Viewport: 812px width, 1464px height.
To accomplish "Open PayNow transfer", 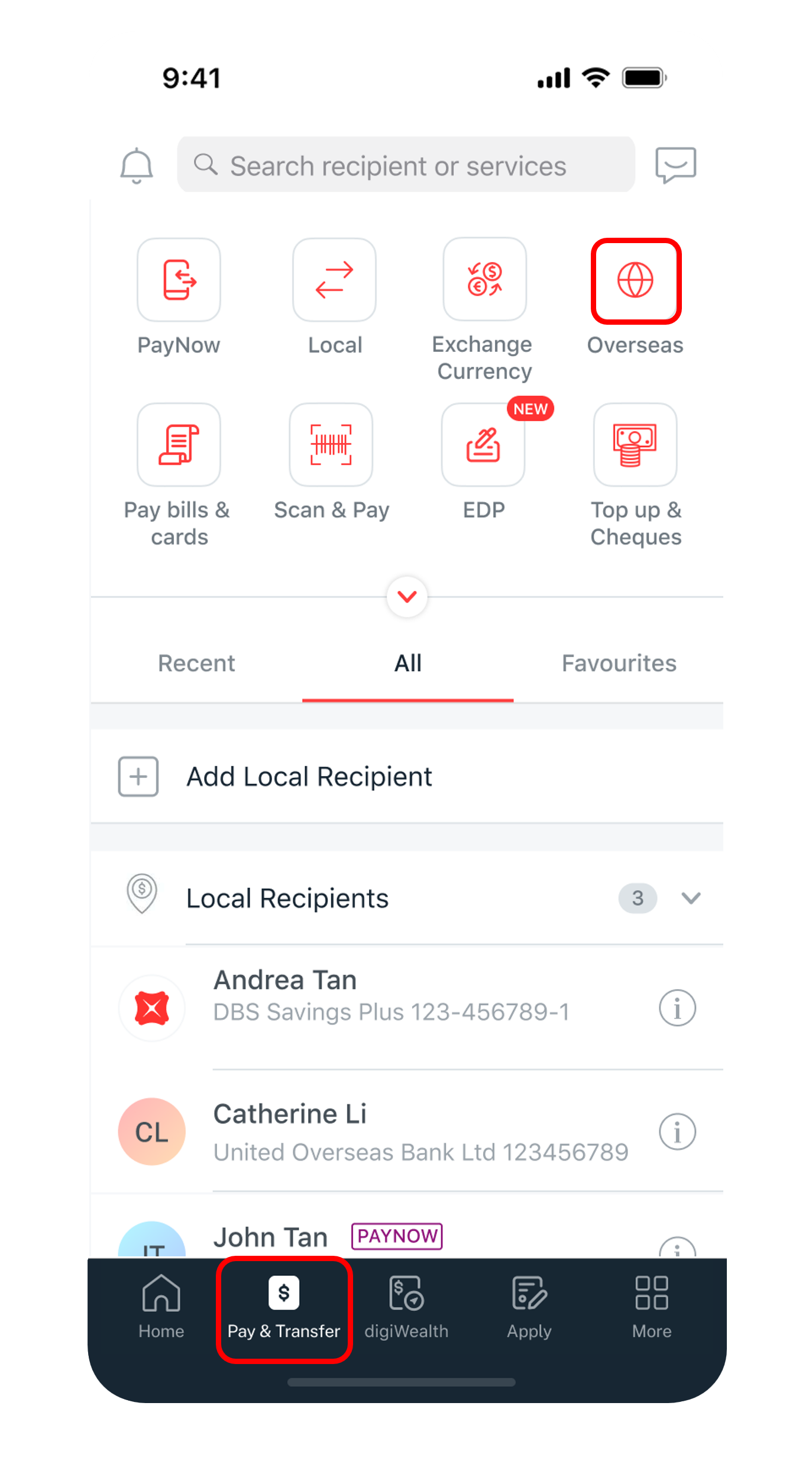I will (x=179, y=280).
